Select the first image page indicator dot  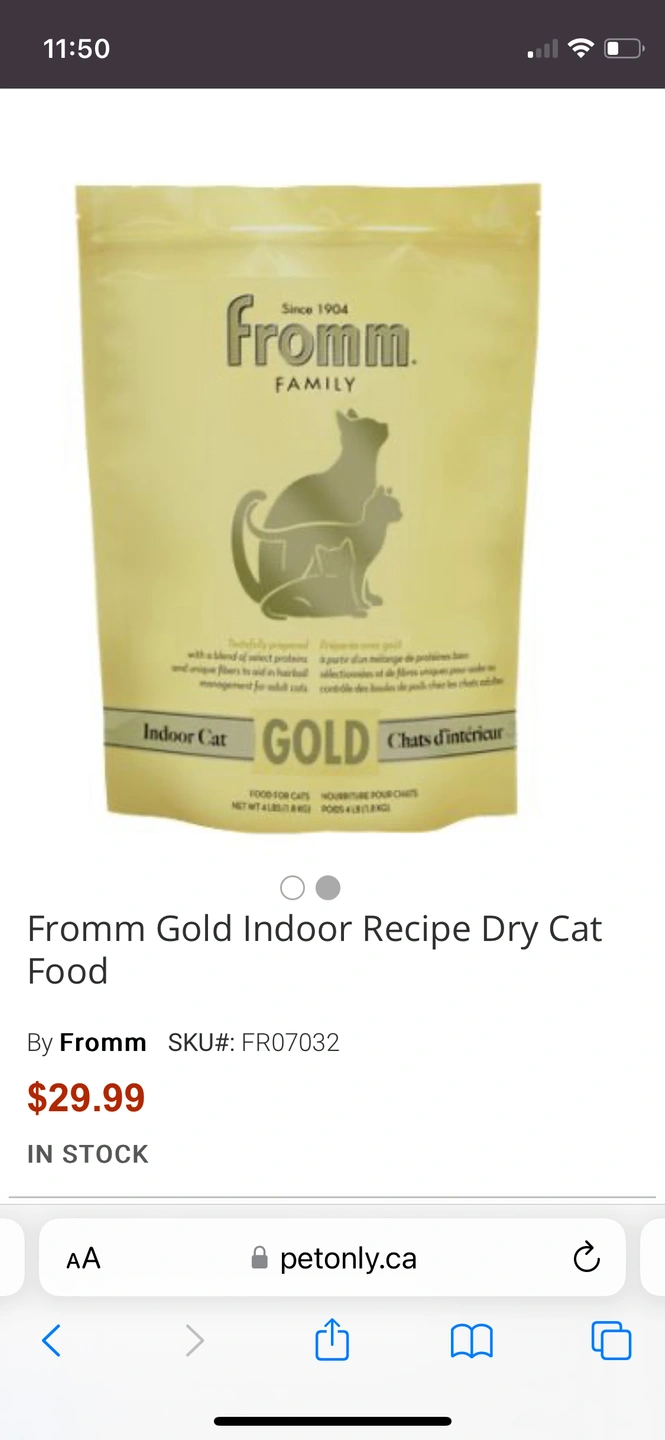(292, 888)
